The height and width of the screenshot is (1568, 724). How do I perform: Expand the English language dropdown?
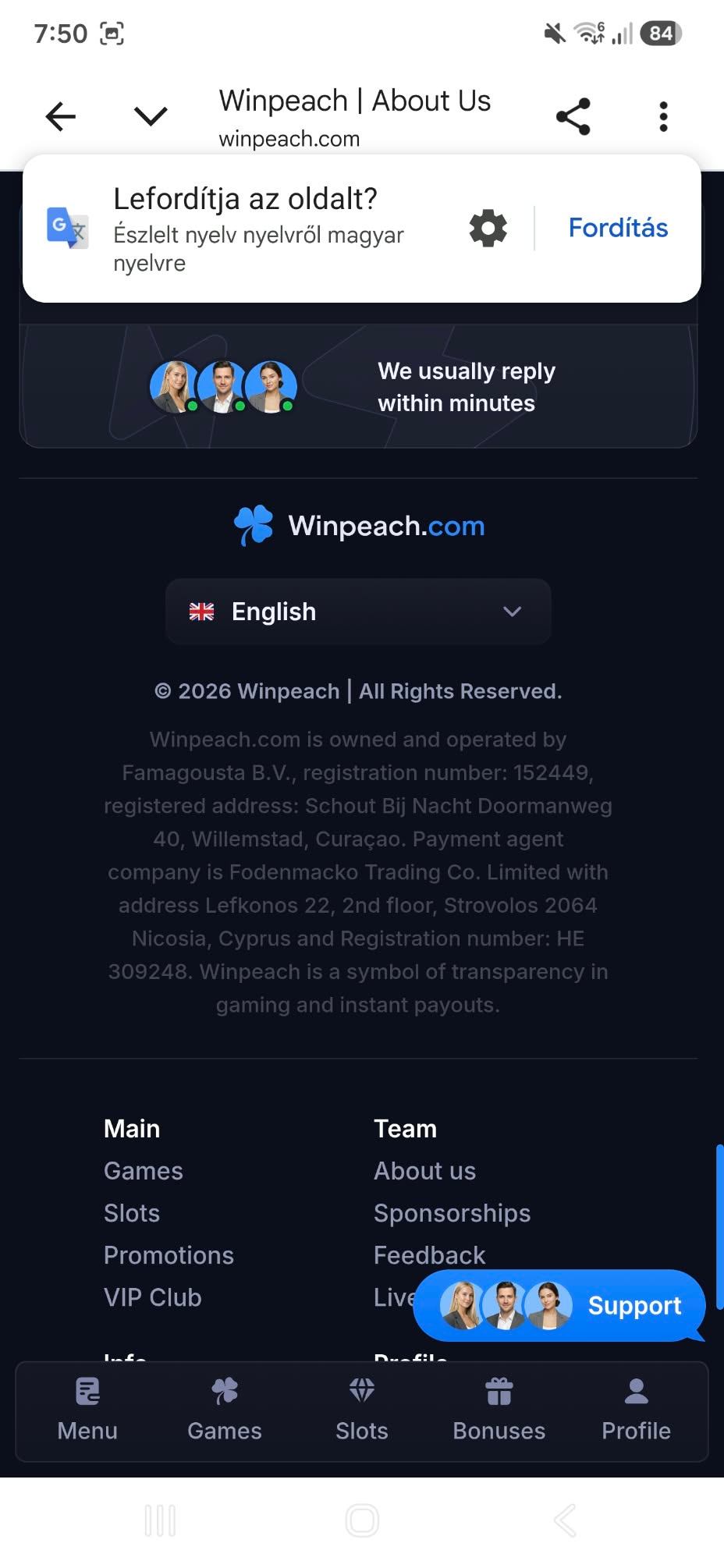(358, 612)
